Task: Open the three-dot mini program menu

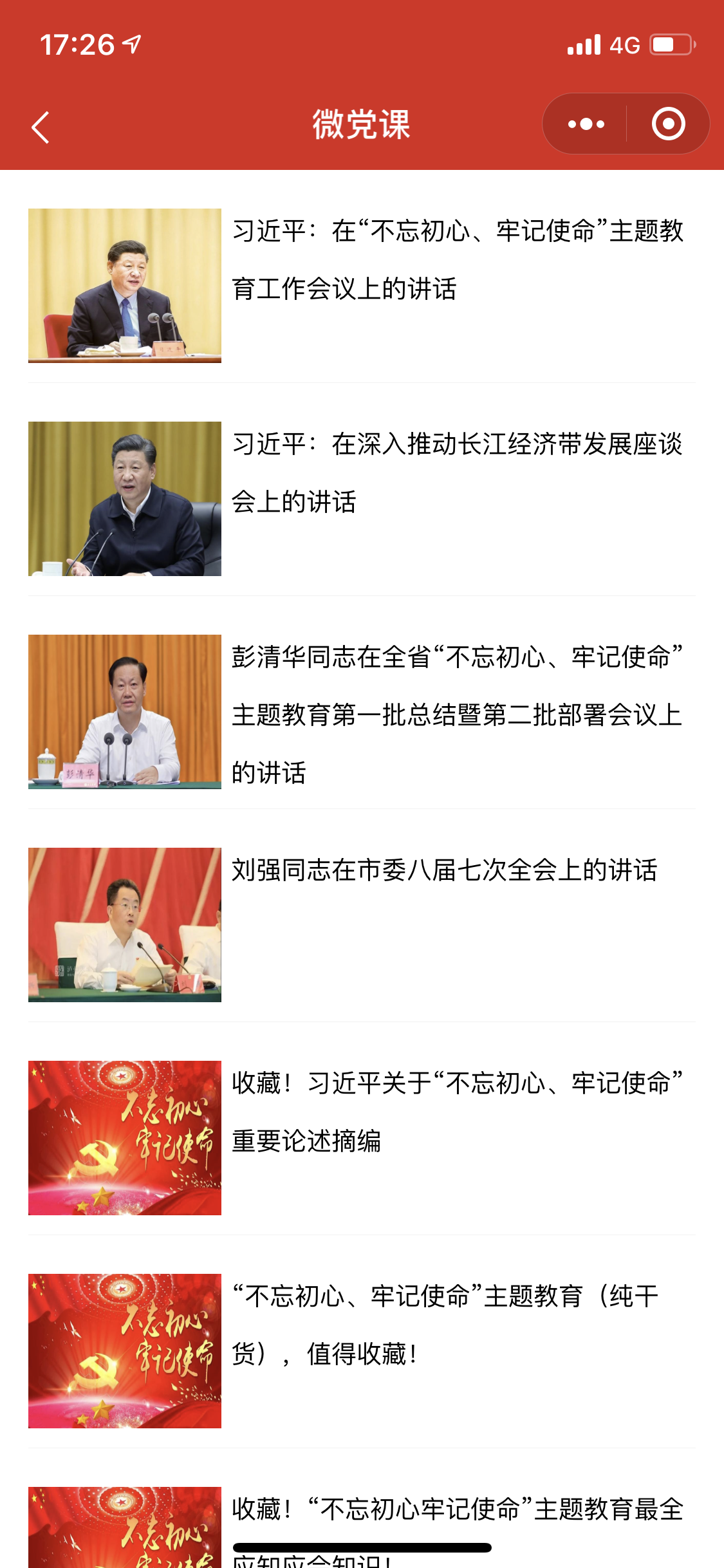Action: (x=586, y=124)
